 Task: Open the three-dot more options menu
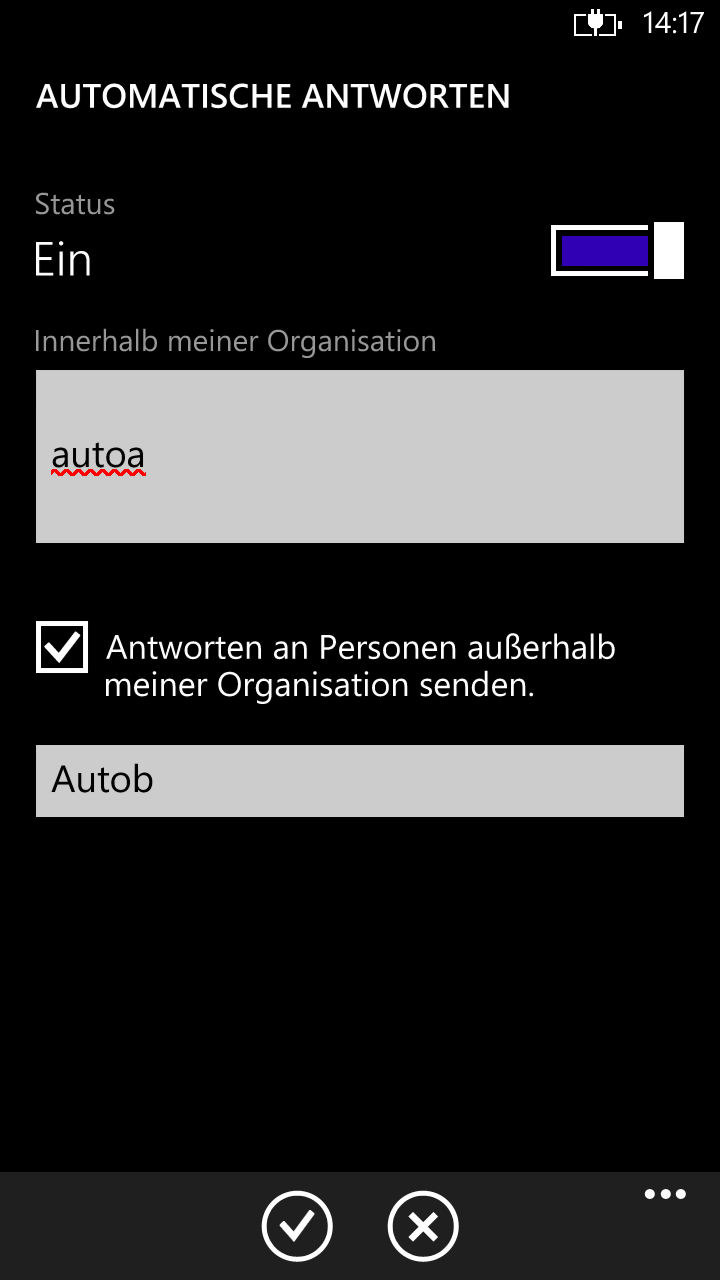665,1194
